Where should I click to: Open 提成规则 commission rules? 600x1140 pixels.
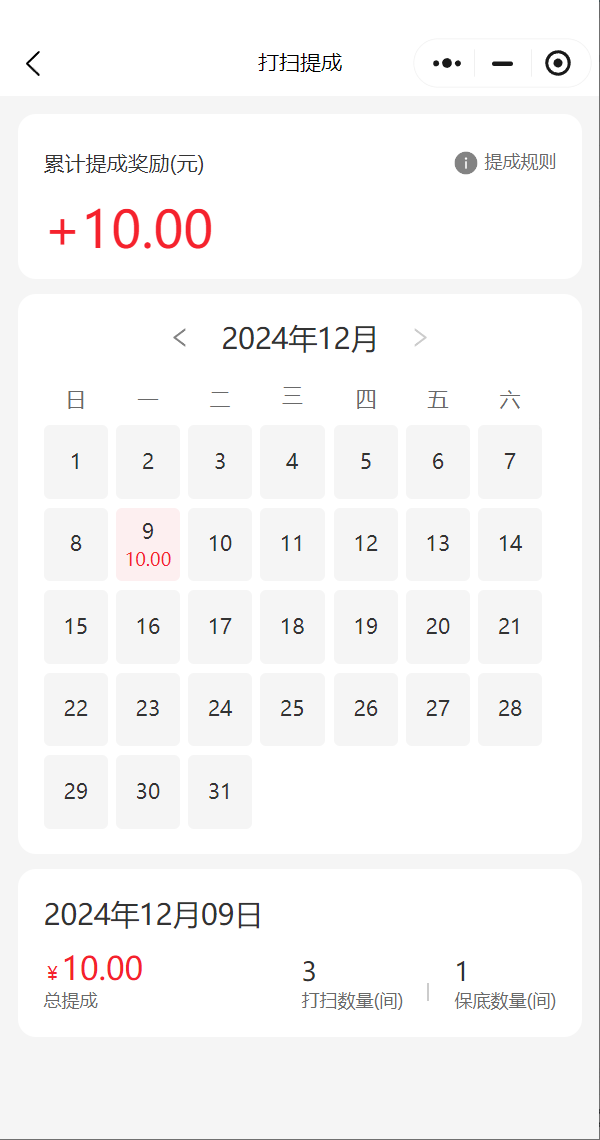tap(505, 163)
